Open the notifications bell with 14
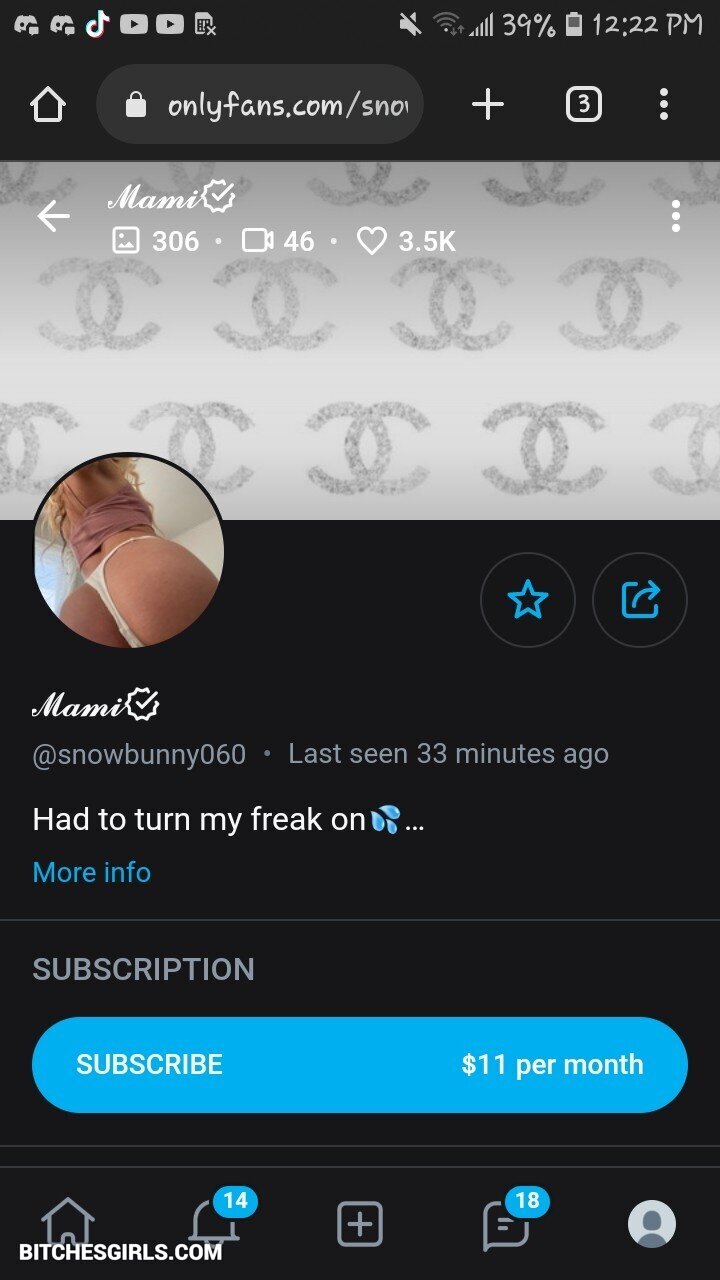The image size is (720, 1280). pos(216,1222)
